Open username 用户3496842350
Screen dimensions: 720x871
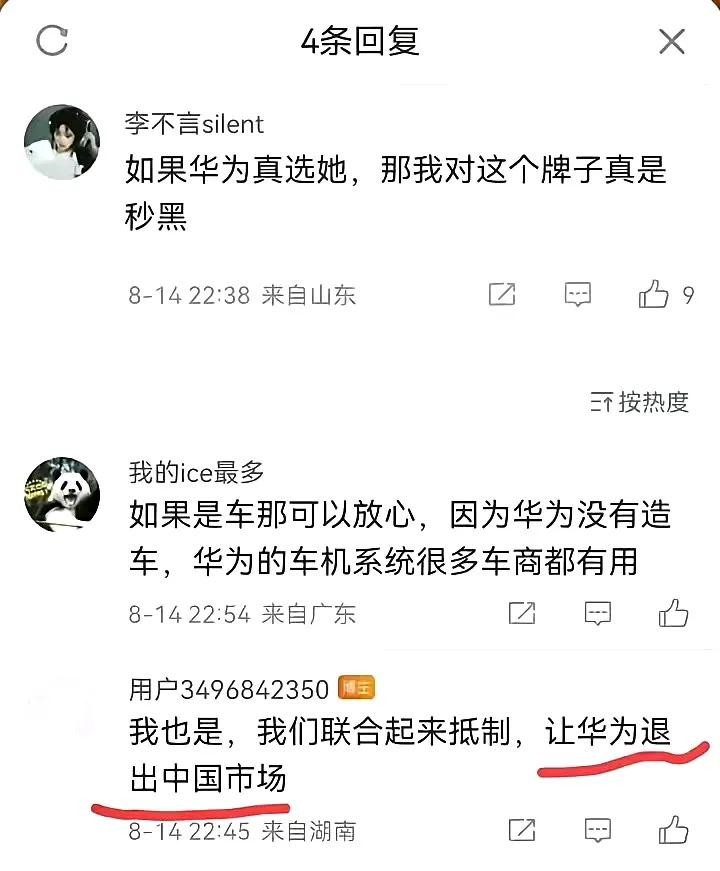click(x=229, y=689)
